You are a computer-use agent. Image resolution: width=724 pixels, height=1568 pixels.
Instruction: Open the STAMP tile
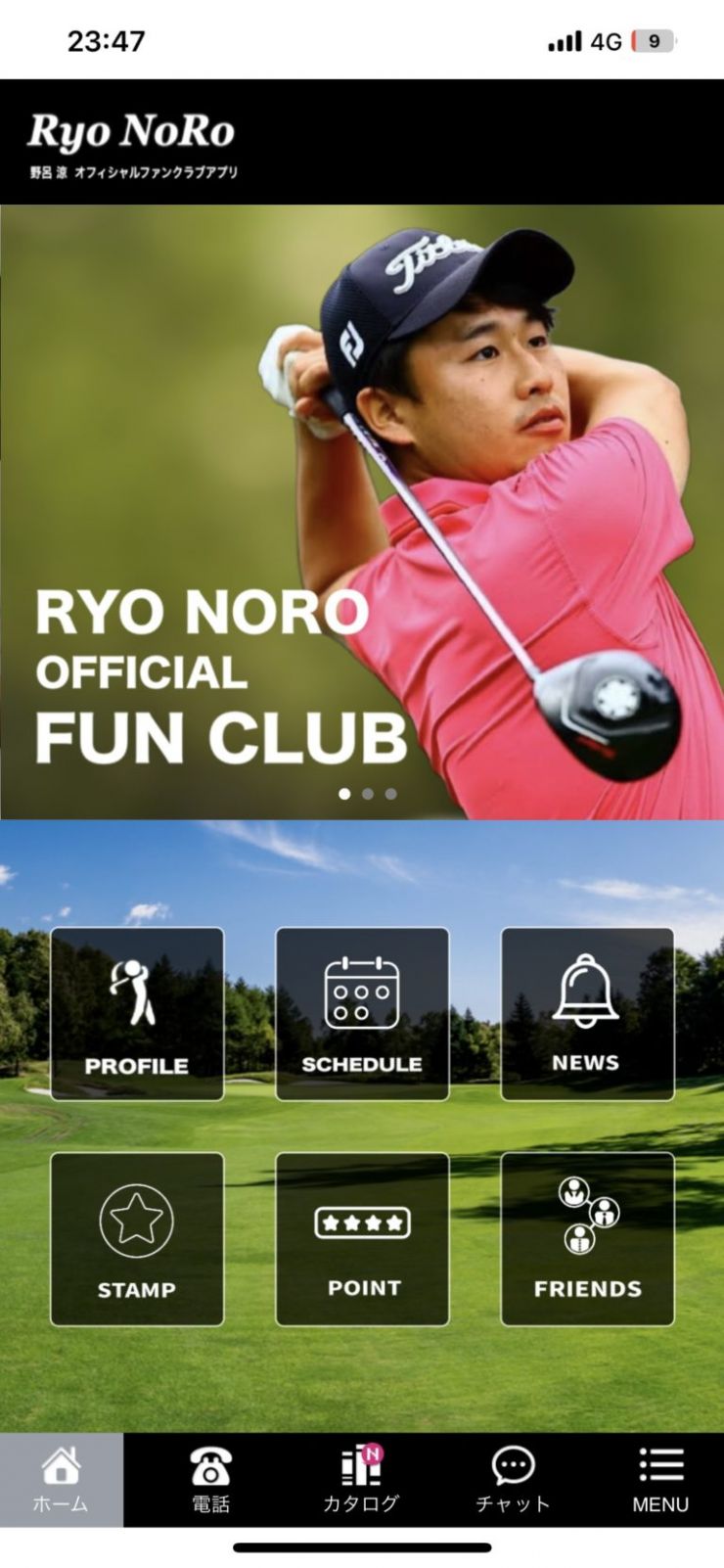(x=137, y=1239)
